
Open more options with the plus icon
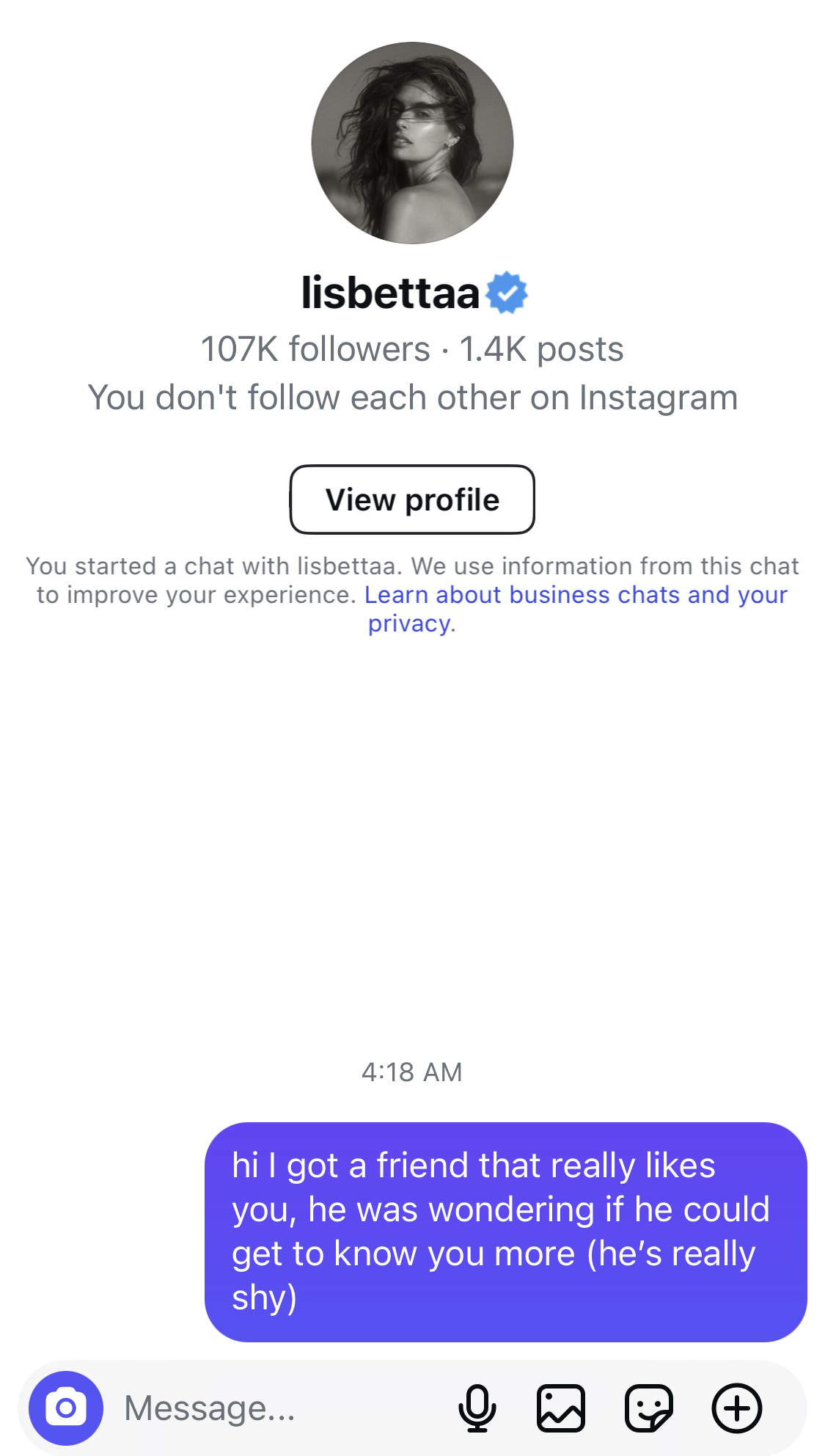coord(737,1408)
